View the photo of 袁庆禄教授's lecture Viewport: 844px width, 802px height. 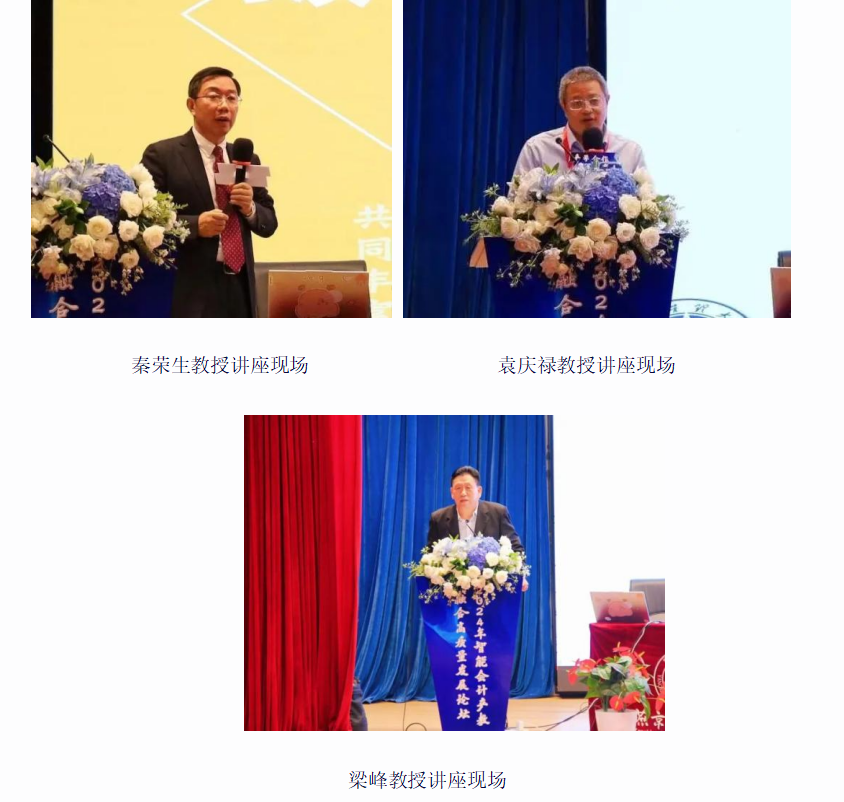click(x=596, y=158)
